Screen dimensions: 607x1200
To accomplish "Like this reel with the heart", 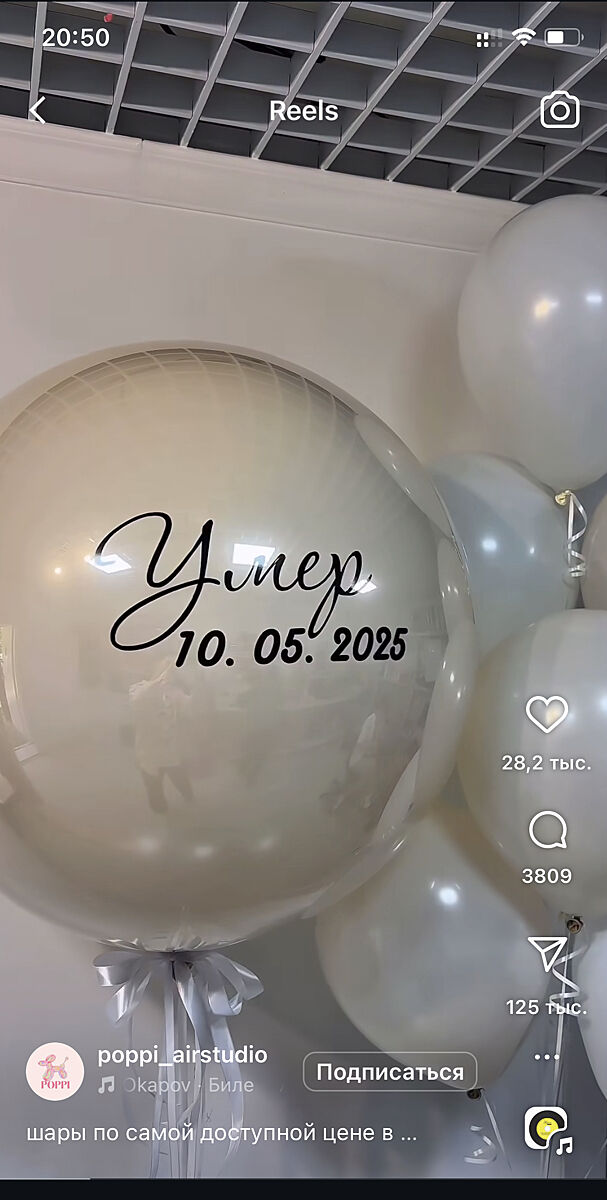I will pyautogui.click(x=547, y=714).
